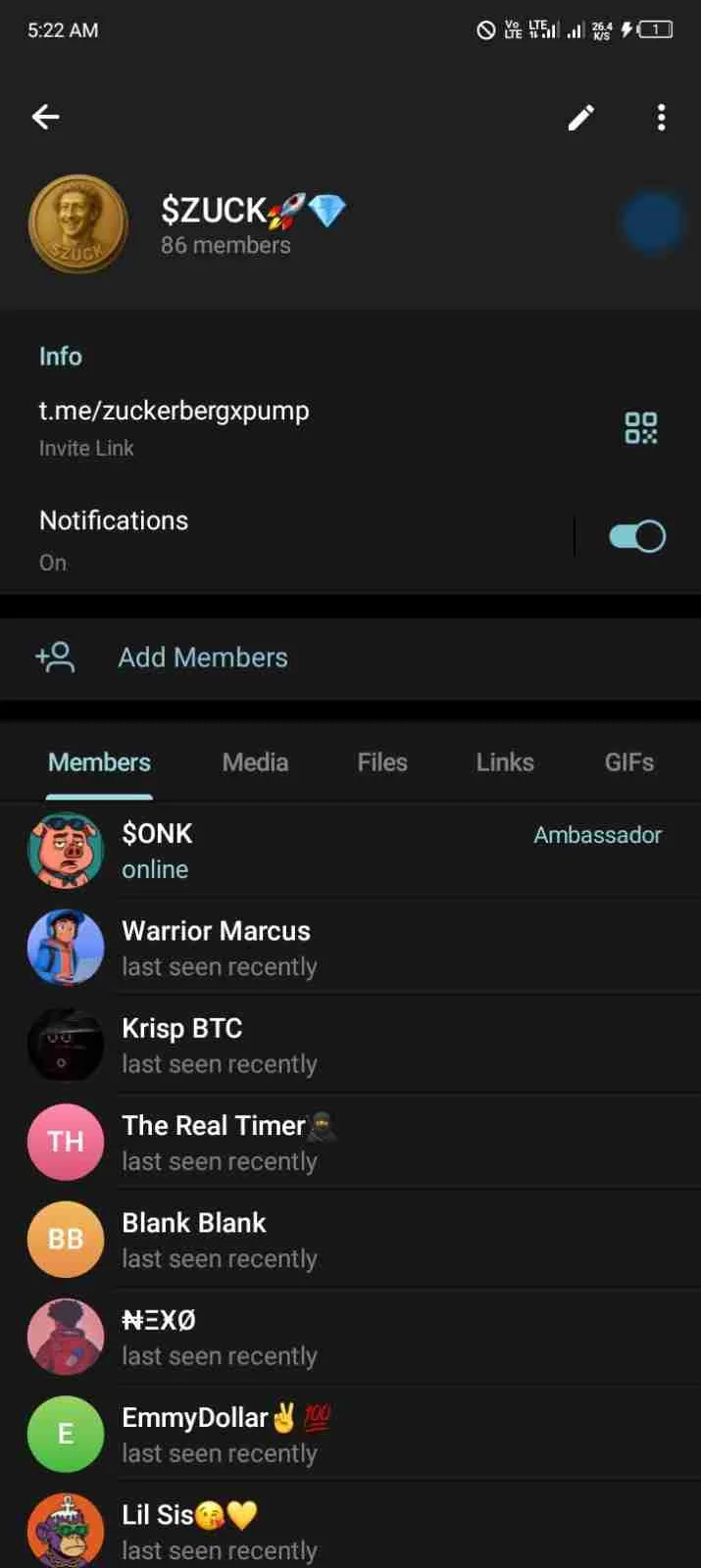Show the invite link QR code

click(641, 428)
